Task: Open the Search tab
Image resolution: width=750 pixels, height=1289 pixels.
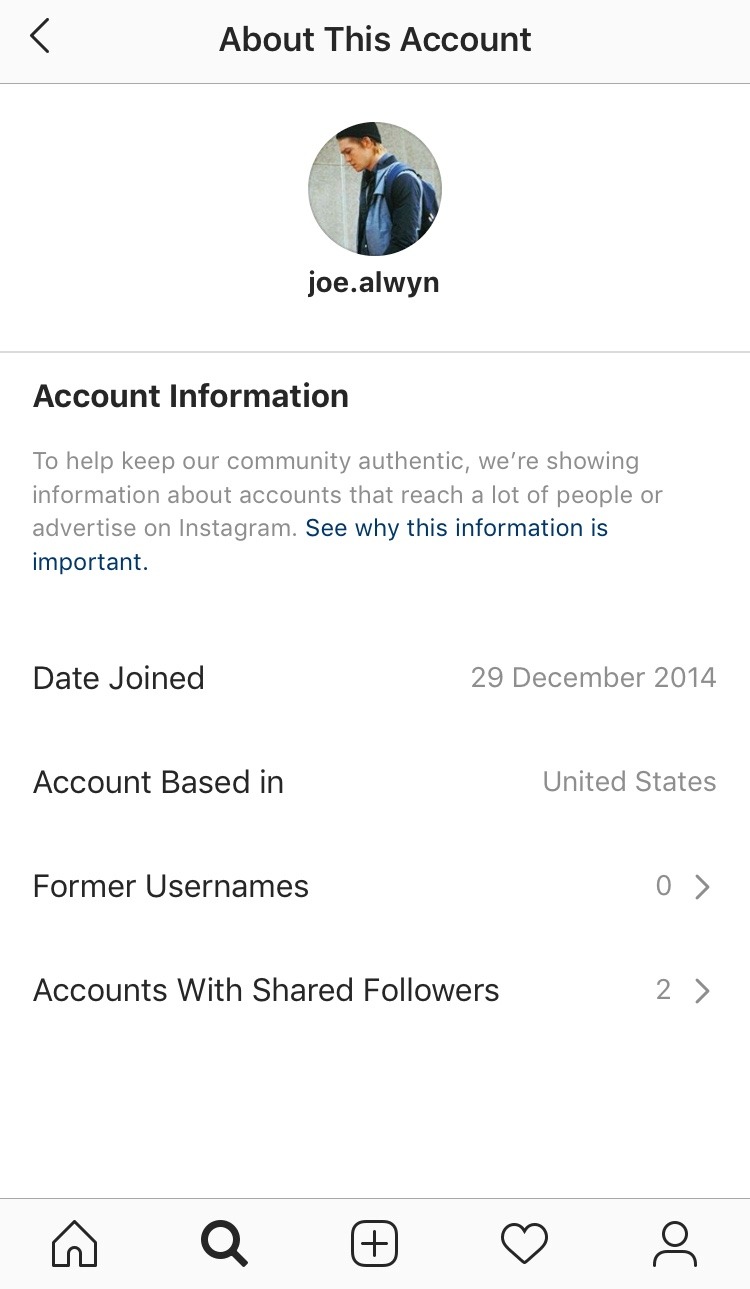Action: pyautogui.click(x=224, y=1244)
